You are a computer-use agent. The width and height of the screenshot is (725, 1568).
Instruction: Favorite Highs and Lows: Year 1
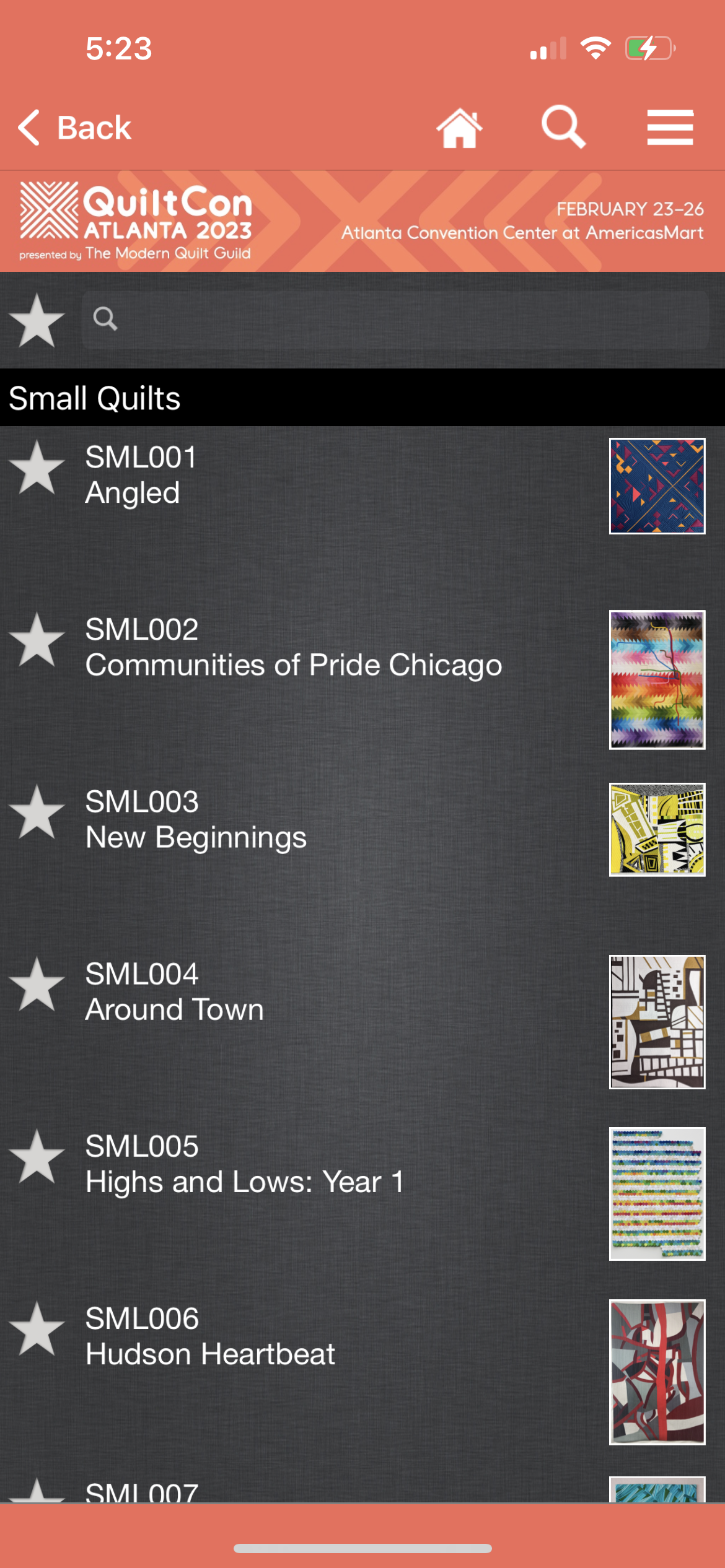tap(37, 1157)
